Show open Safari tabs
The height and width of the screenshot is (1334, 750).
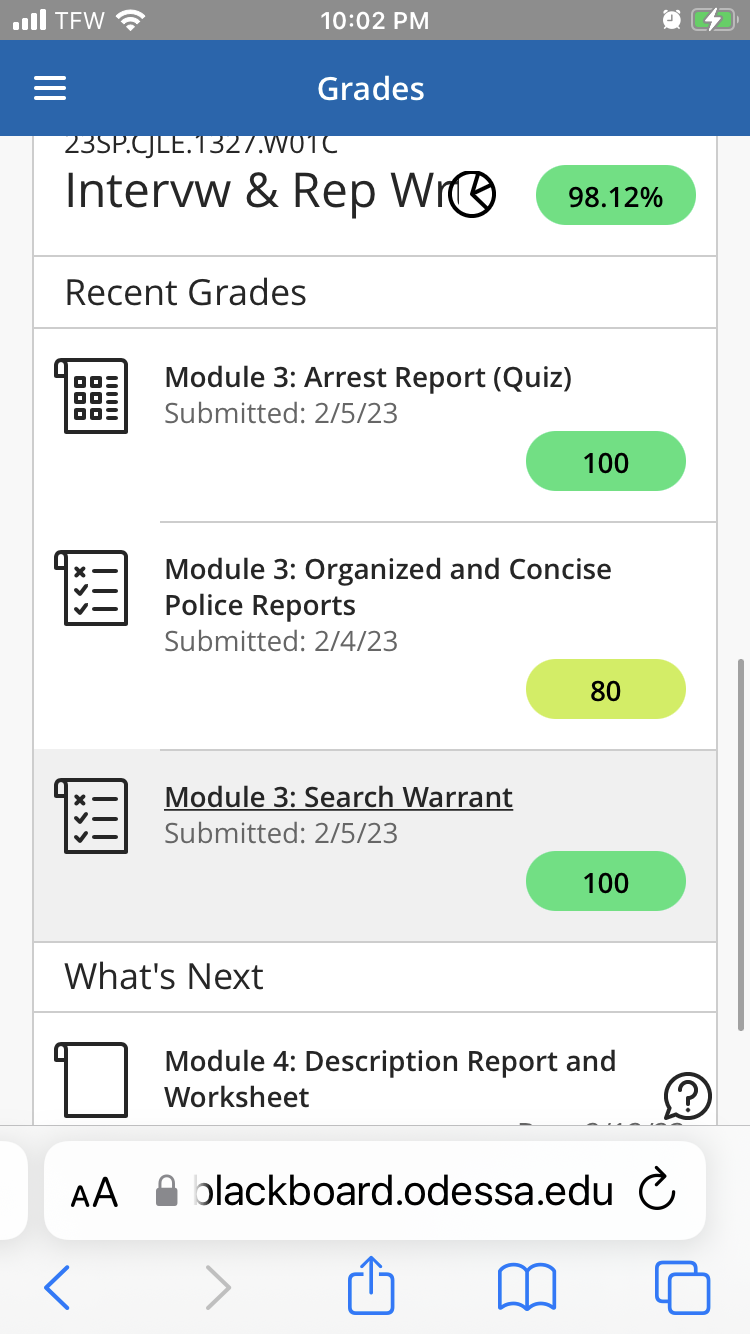click(x=682, y=1287)
